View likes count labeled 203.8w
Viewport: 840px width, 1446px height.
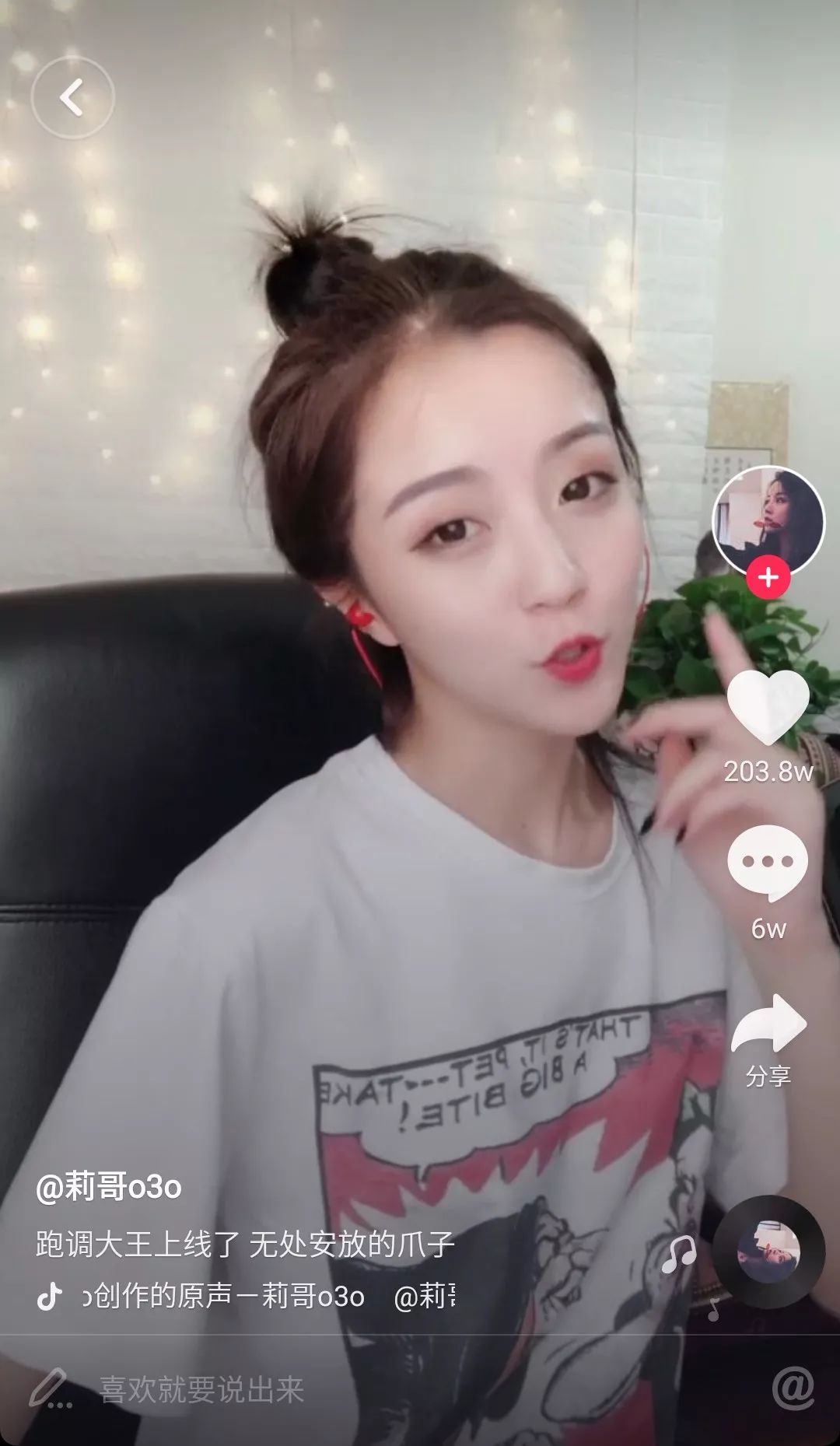(x=767, y=772)
